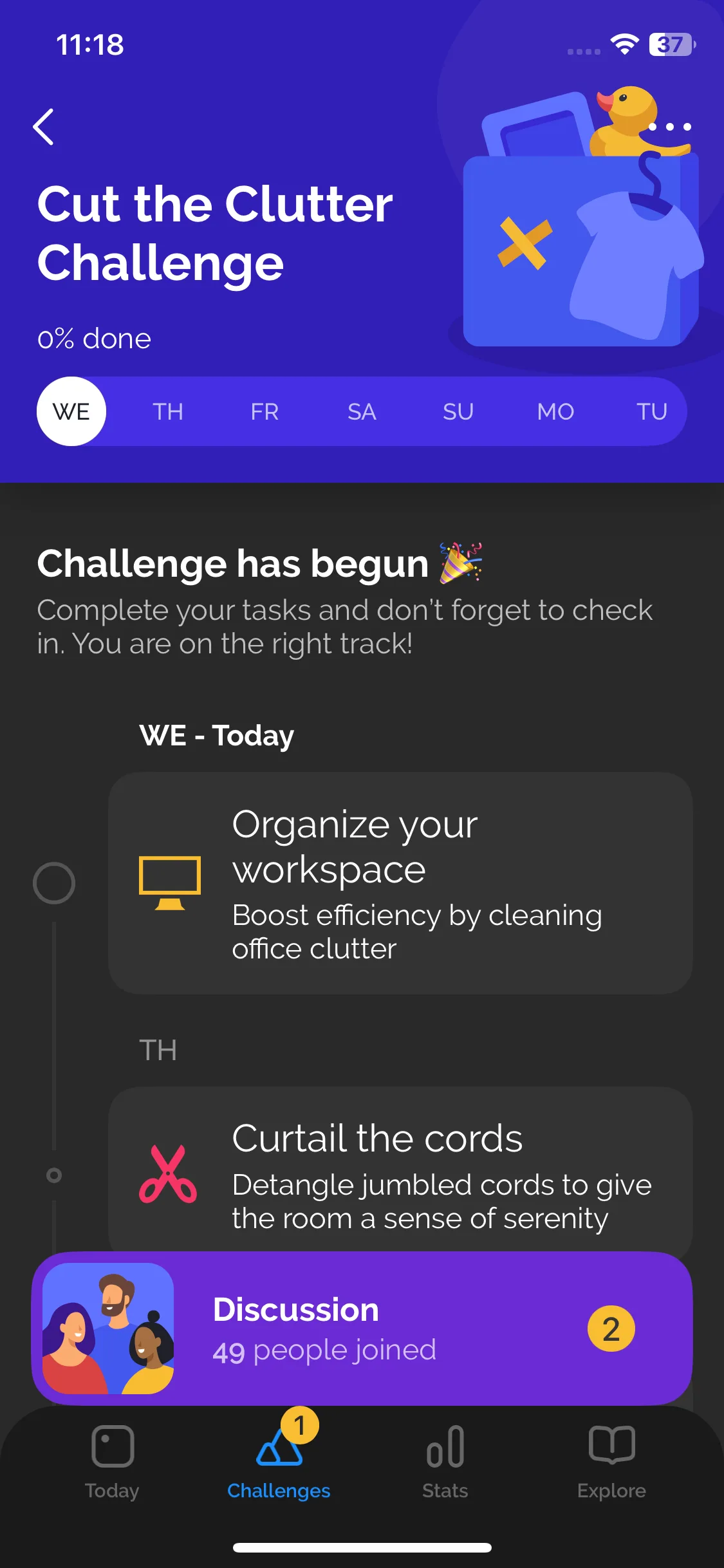Select the TU day tab
The image size is (724, 1568).
pyautogui.click(x=651, y=411)
